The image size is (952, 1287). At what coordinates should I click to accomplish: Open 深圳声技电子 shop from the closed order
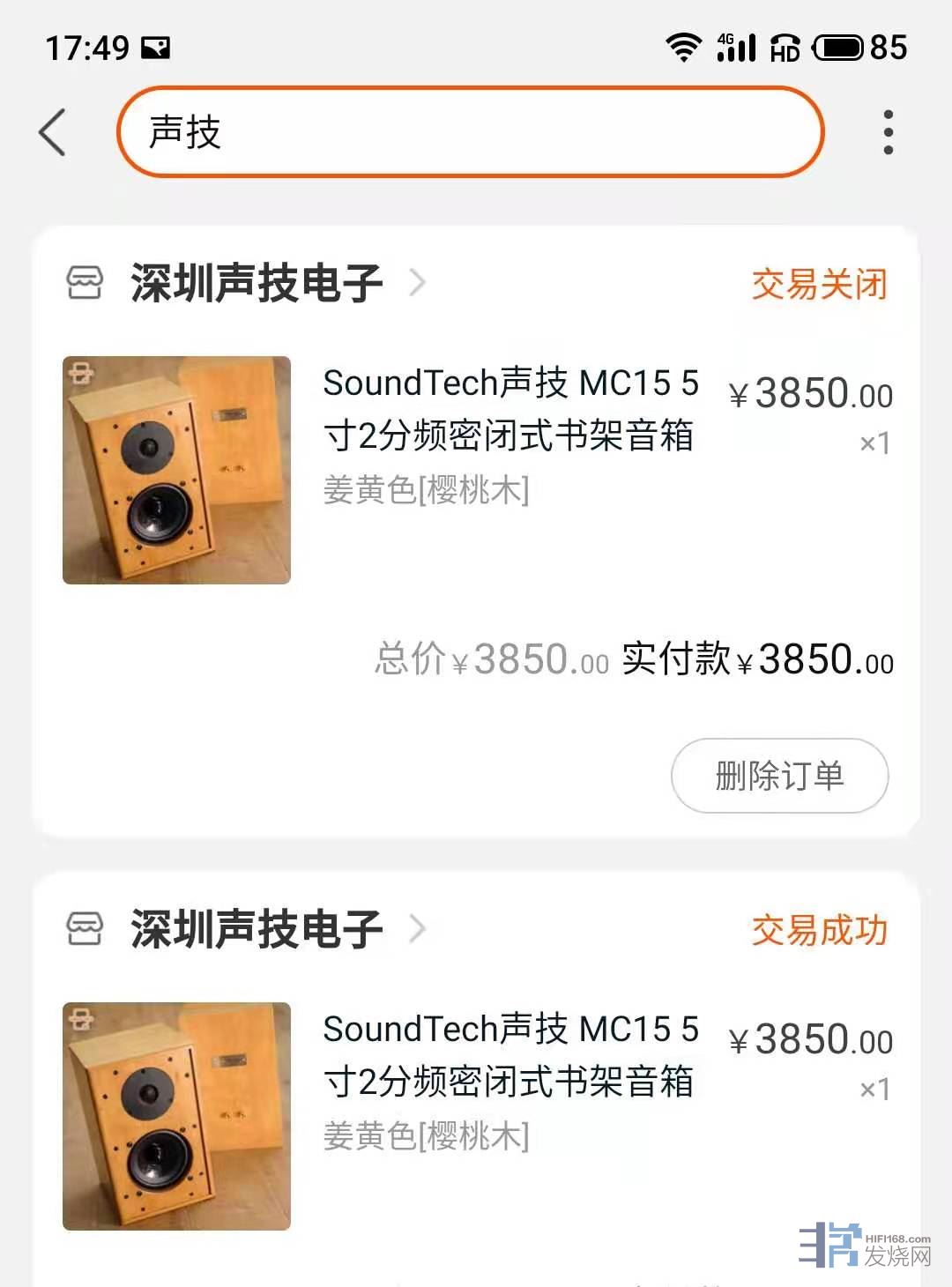pyautogui.click(x=256, y=283)
